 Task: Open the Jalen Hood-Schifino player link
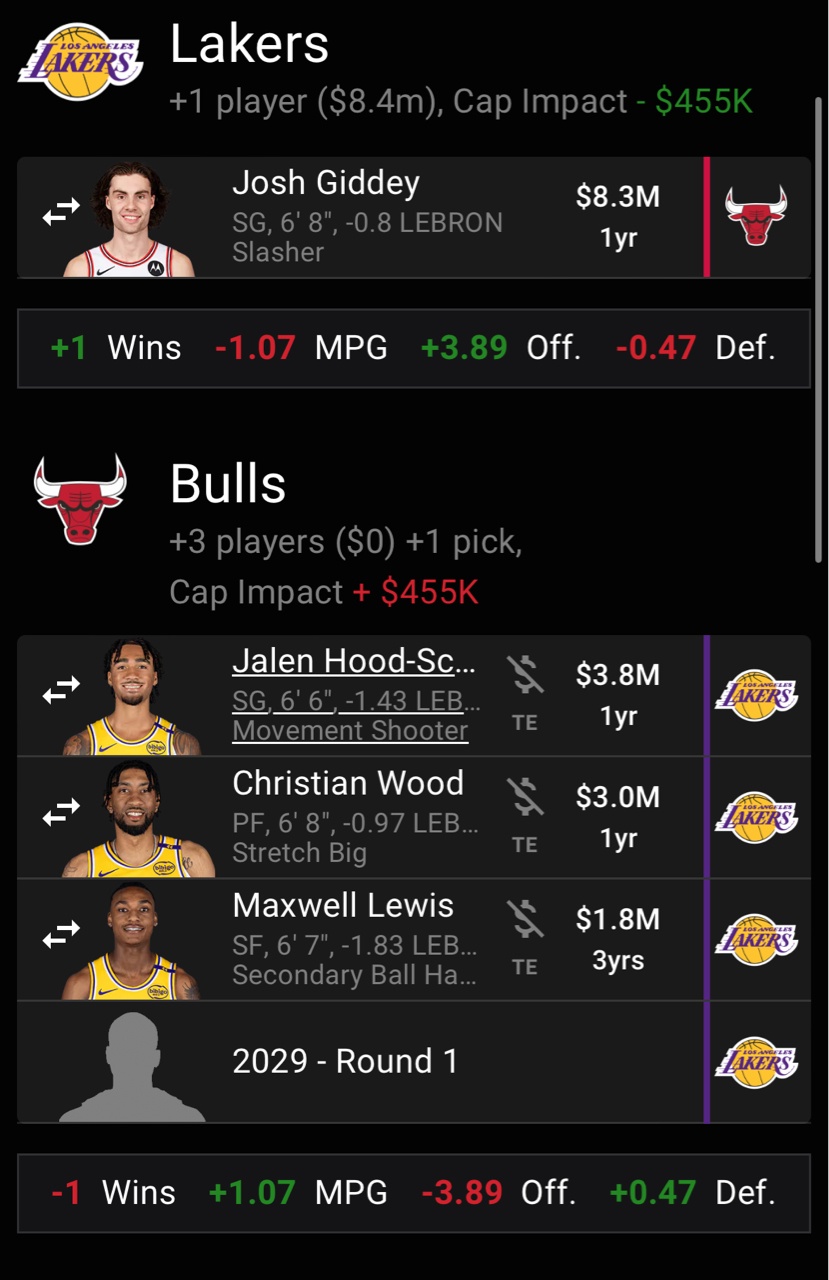pyautogui.click(x=354, y=662)
